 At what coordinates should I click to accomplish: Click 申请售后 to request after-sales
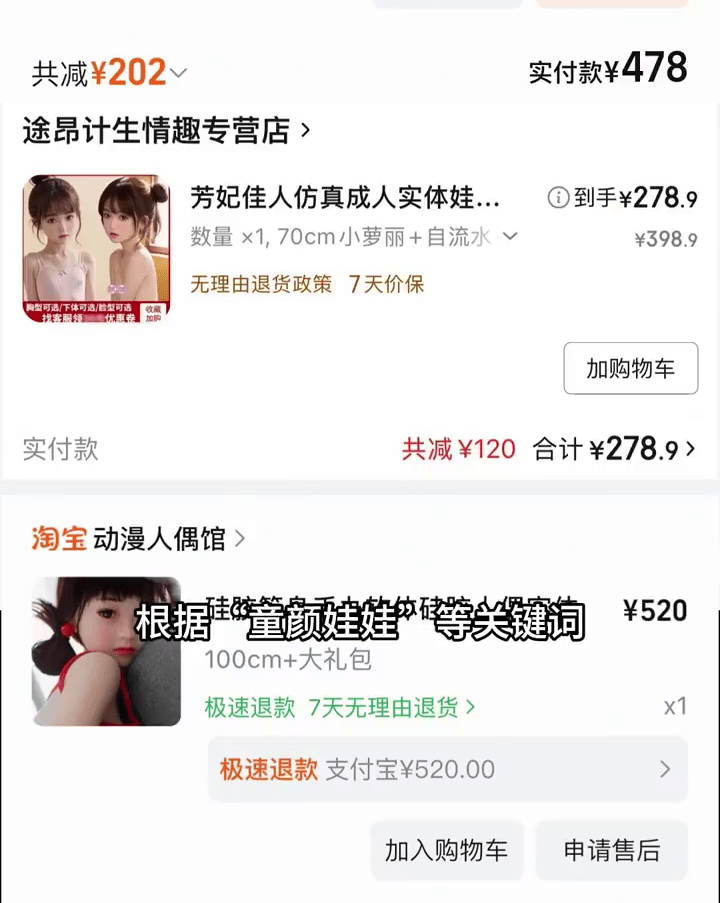point(611,849)
